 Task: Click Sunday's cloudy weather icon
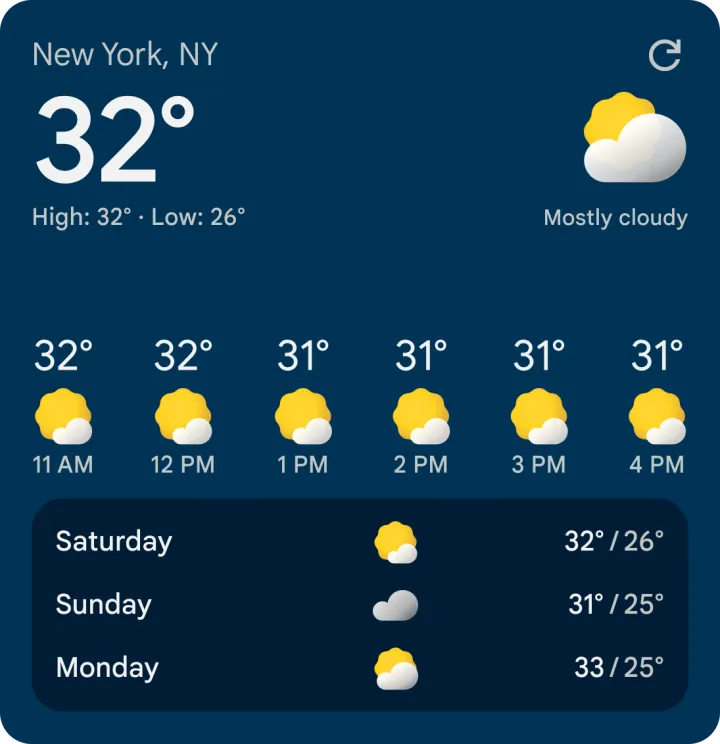pos(395,603)
